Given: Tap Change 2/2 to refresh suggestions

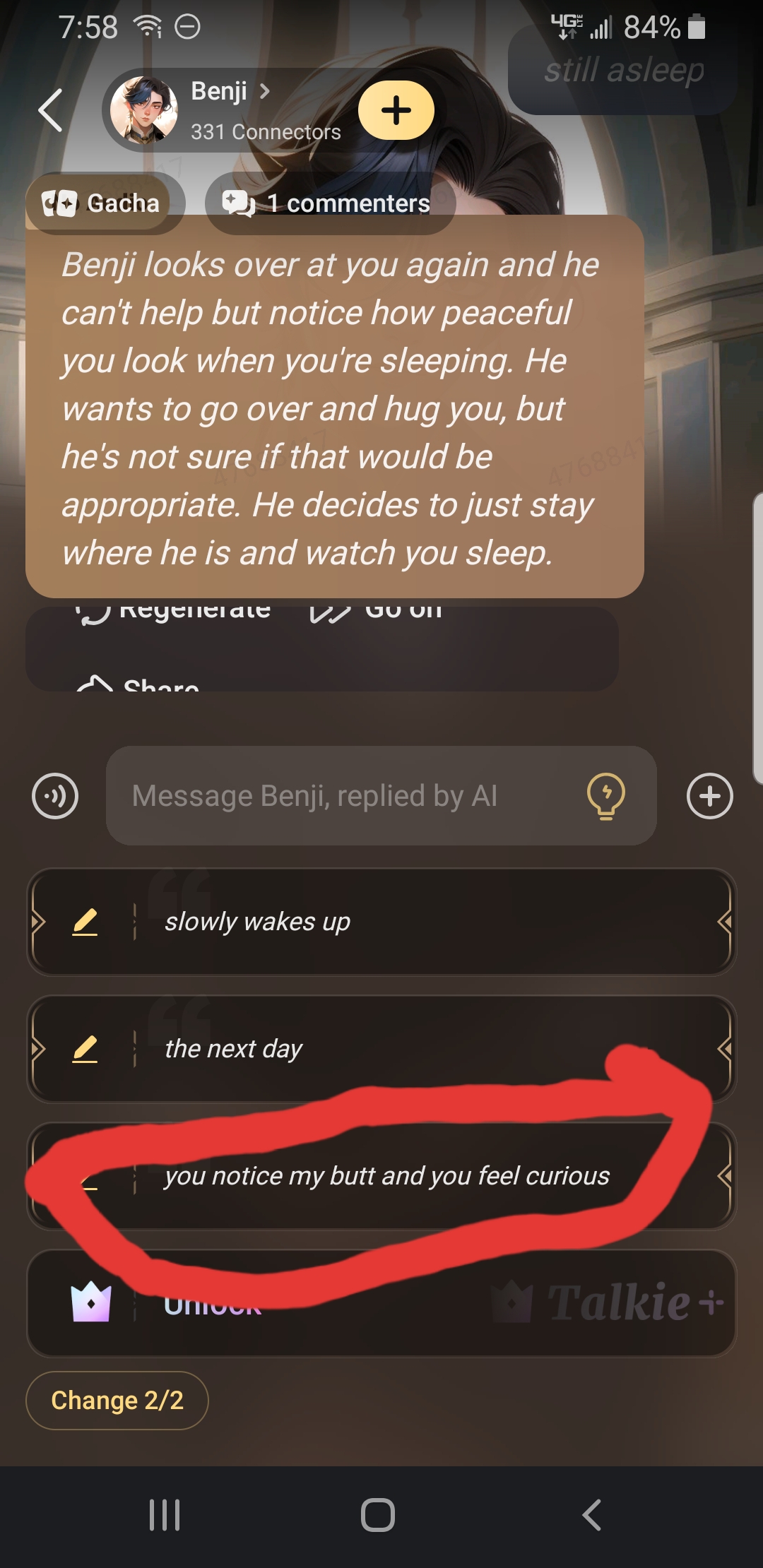Looking at the screenshot, I should tap(117, 1400).
